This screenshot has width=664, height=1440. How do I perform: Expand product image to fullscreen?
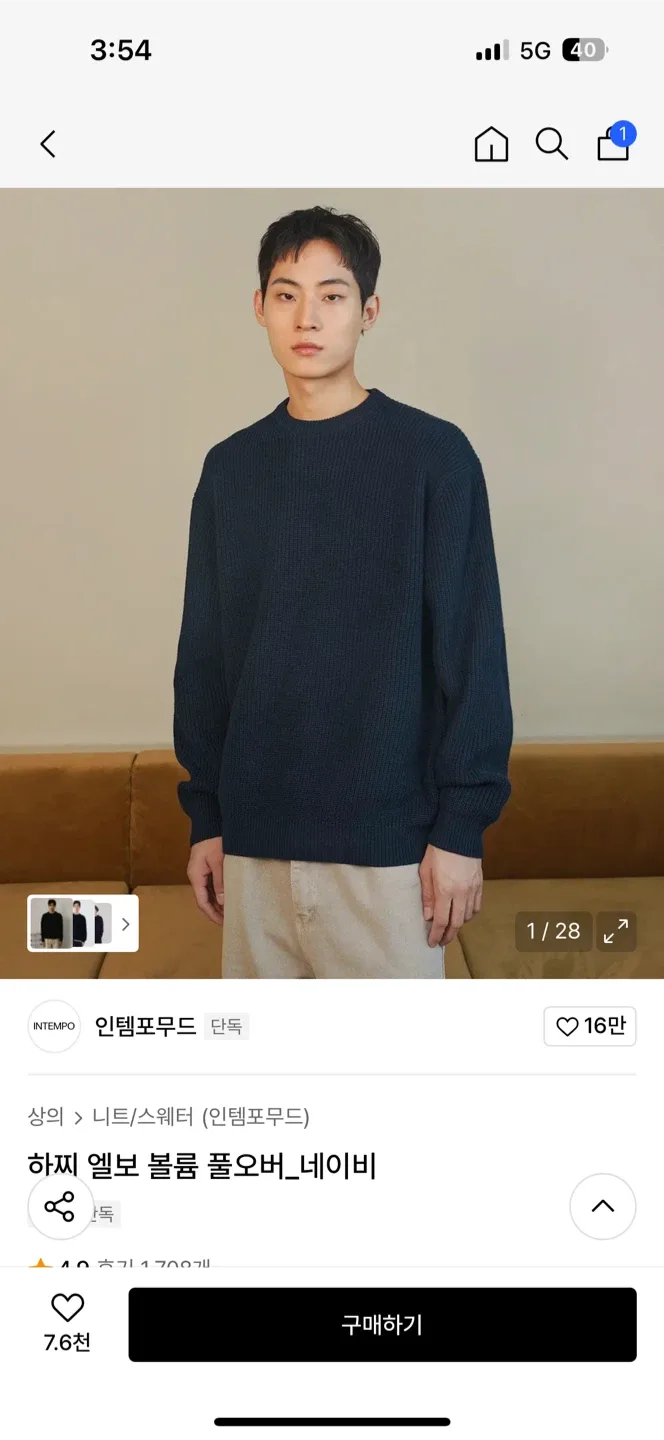click(x=616, y=931)
